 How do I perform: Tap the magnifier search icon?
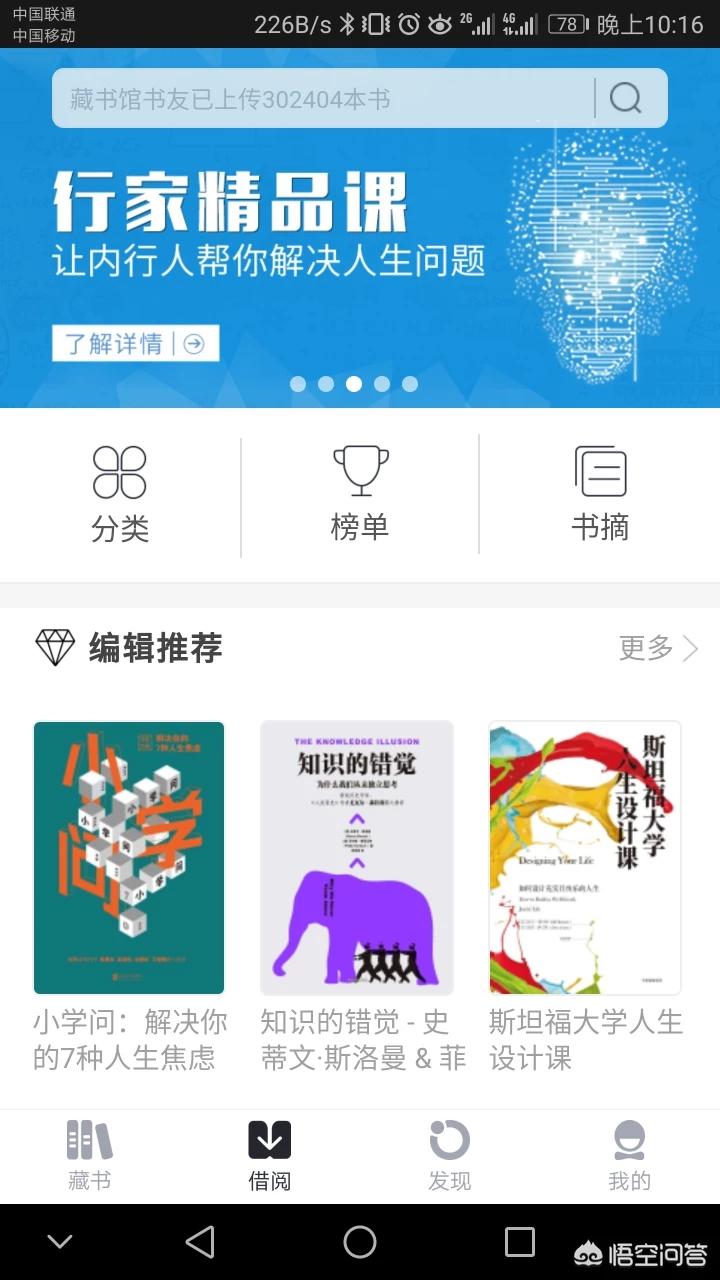pos(626,99)
